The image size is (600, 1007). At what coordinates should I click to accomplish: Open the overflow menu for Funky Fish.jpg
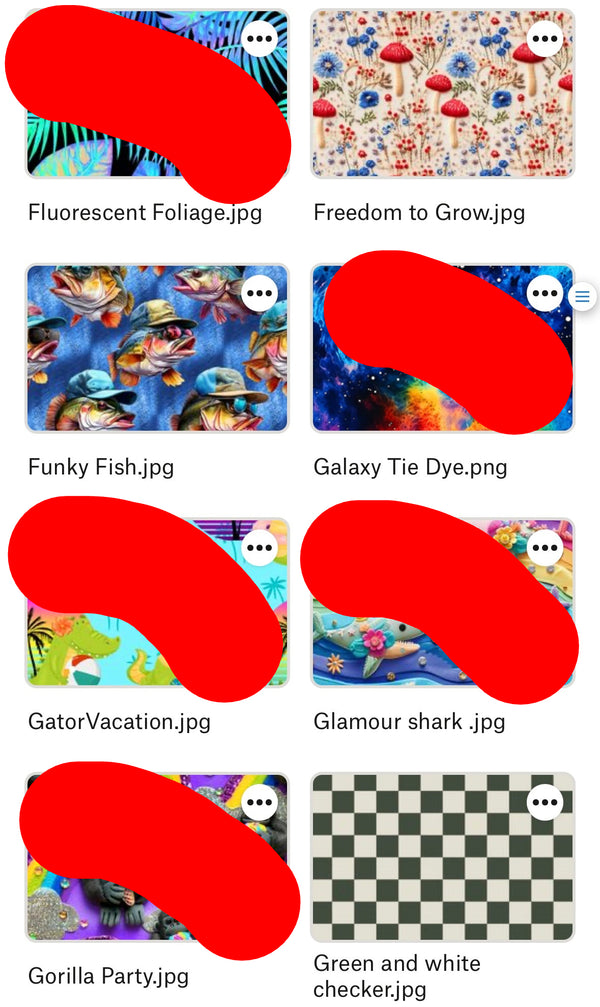pyautogui.click(x=260, y=294)
